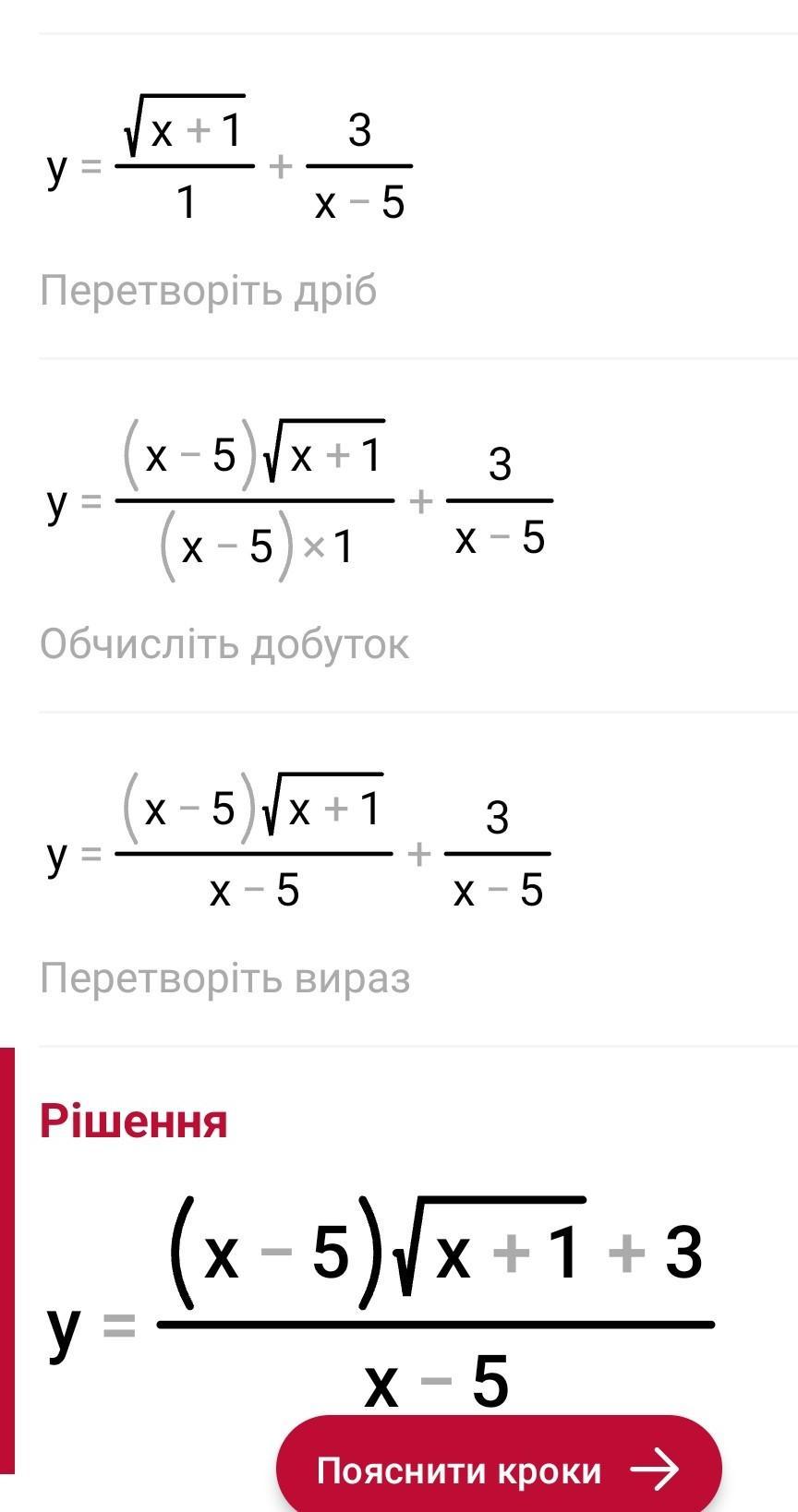Tap the Пояснити кроки button
This screenshot has width=798, height=1512.
point(499,1466)
